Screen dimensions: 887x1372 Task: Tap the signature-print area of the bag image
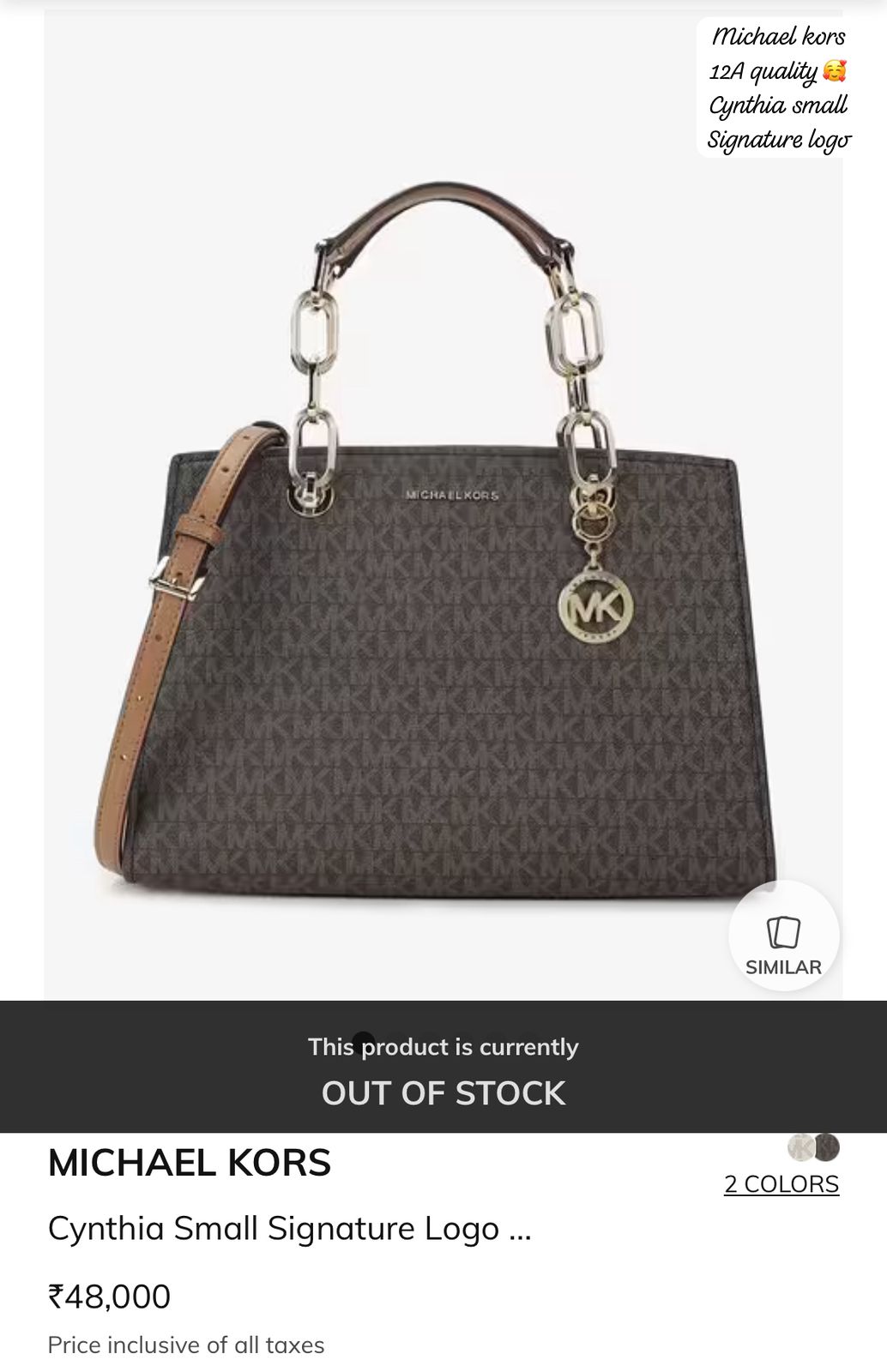[x=386, y=729]
